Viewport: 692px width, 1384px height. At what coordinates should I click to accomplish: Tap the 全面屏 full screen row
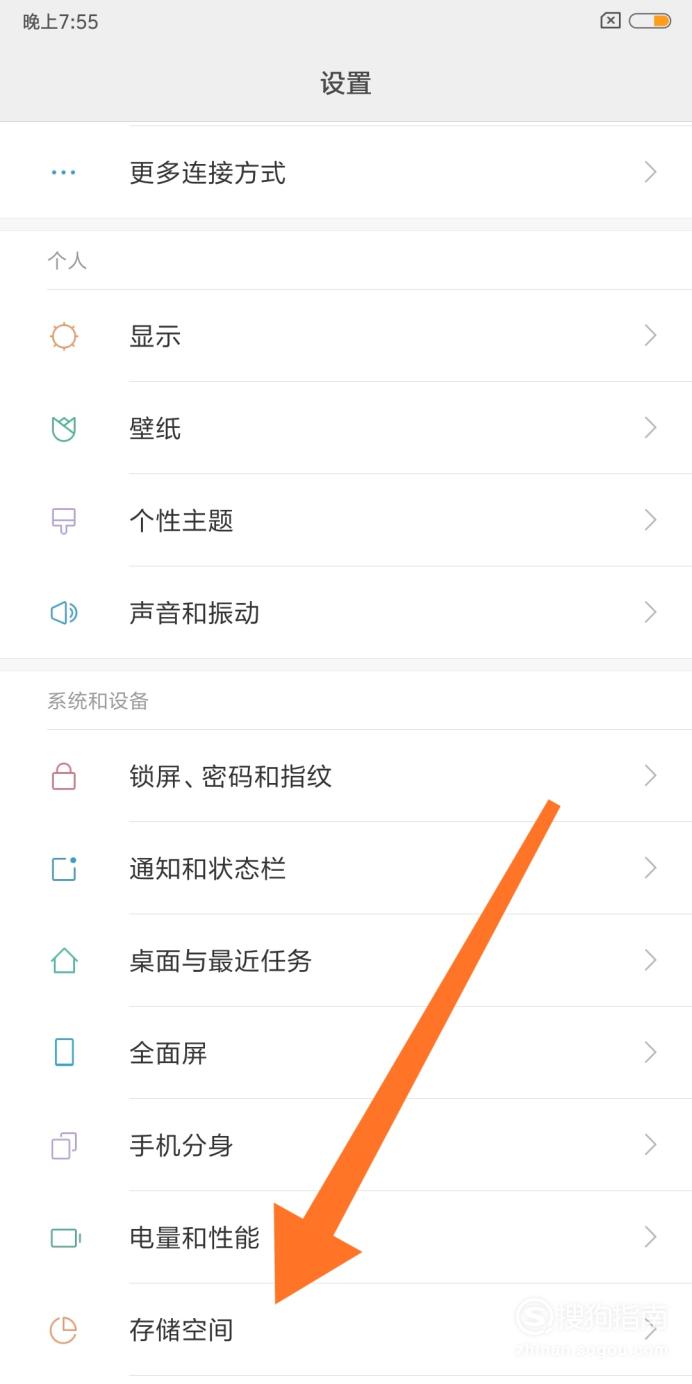[x=346, y=1052]
